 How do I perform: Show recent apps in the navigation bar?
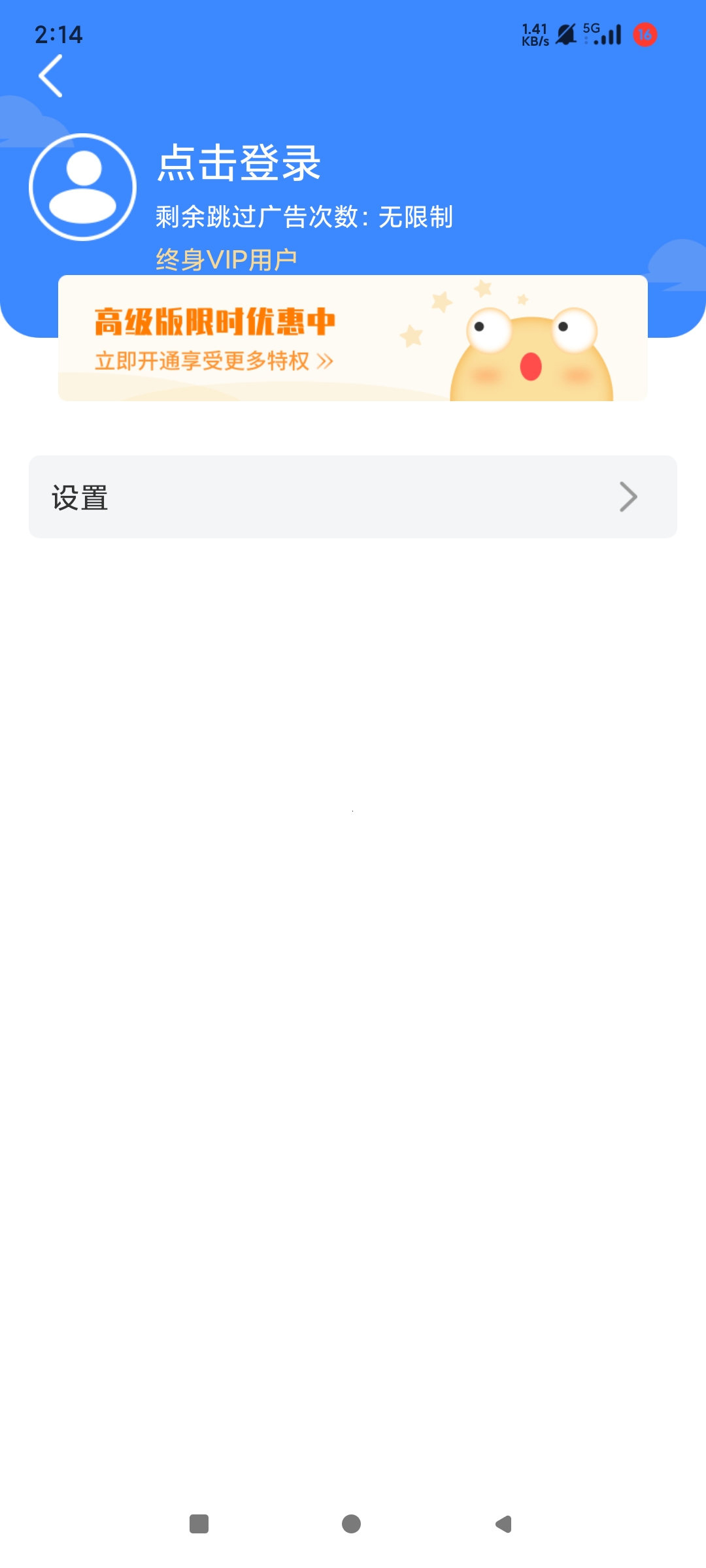[x=199, y=1524]
